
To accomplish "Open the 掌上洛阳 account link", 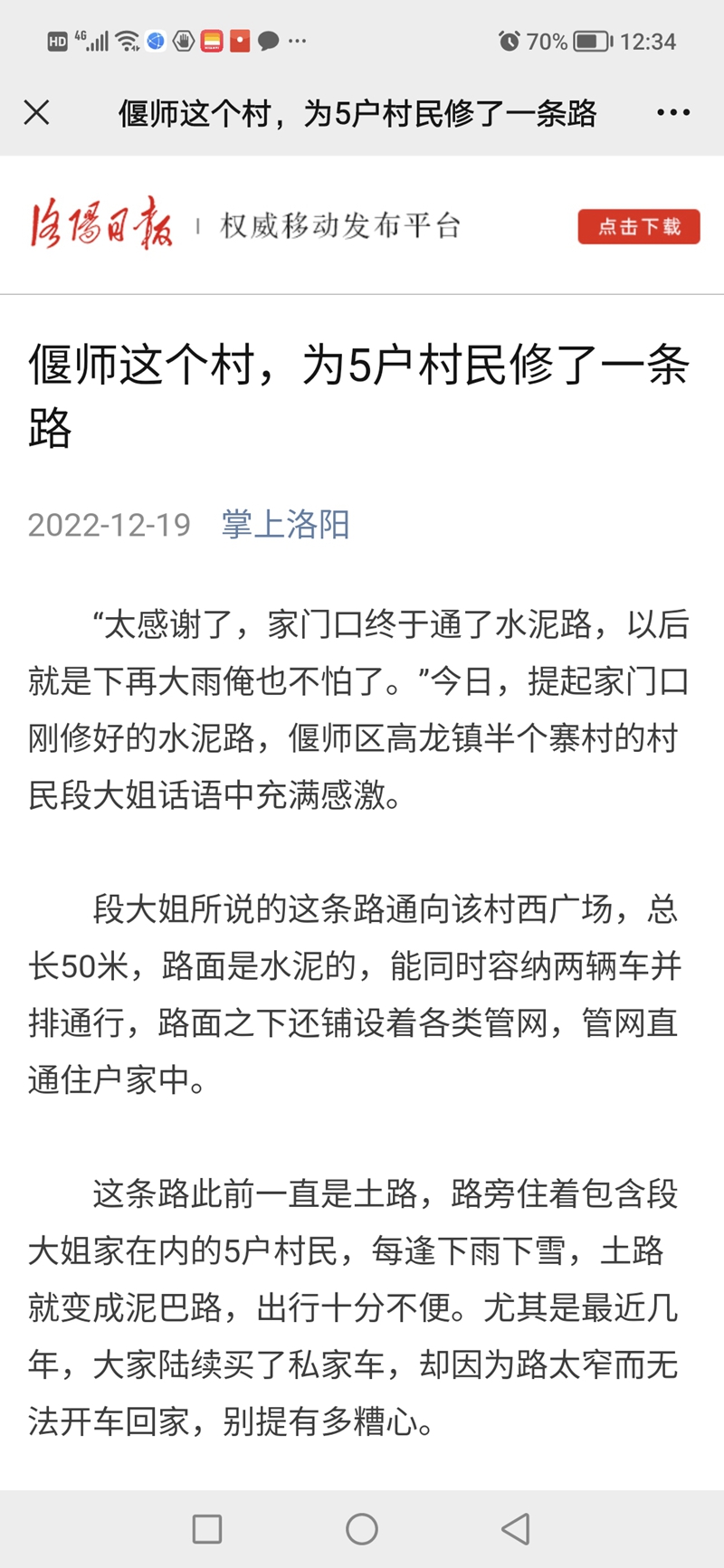I will 286,524.
